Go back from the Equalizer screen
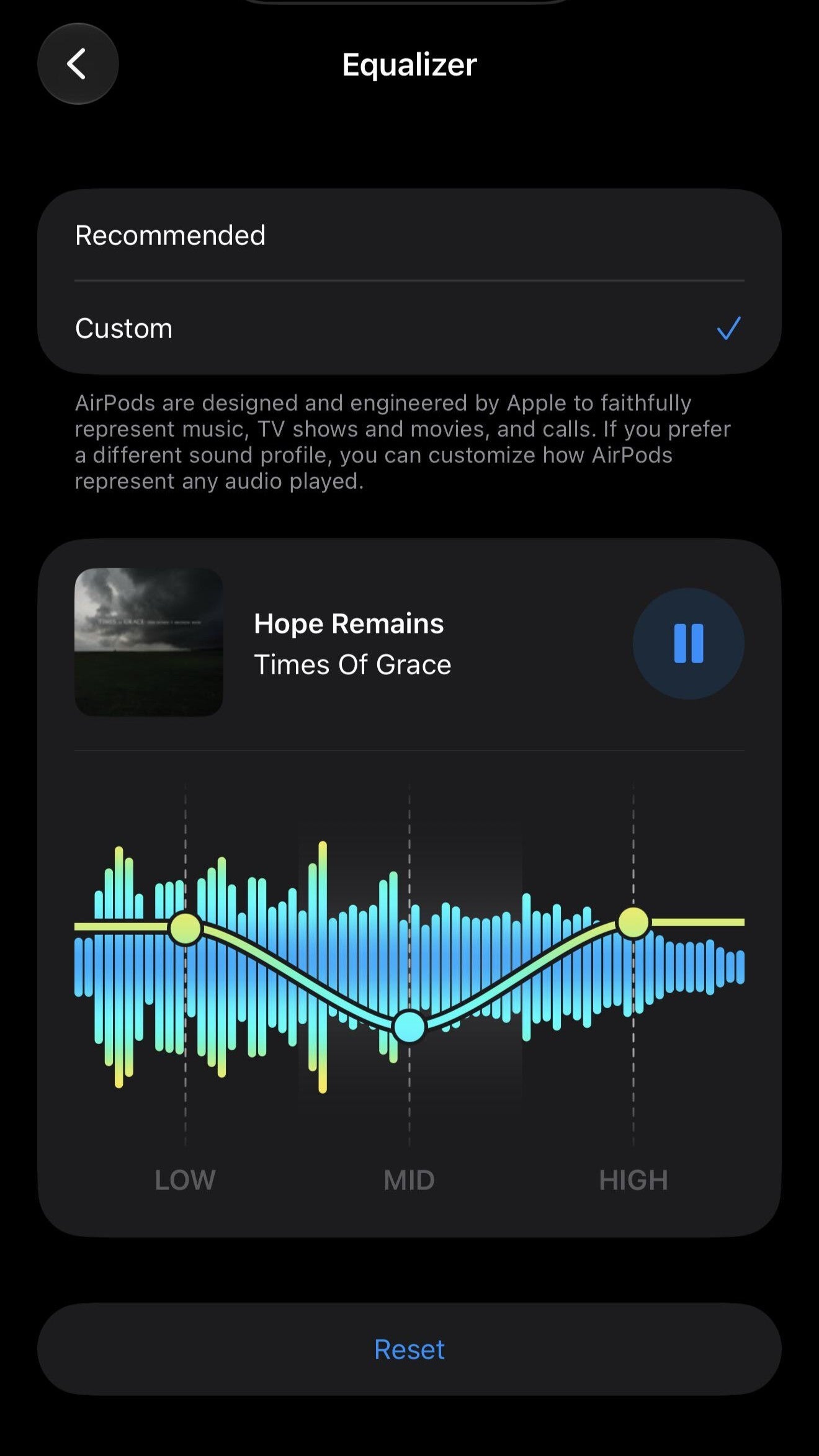 click(78, 64)
